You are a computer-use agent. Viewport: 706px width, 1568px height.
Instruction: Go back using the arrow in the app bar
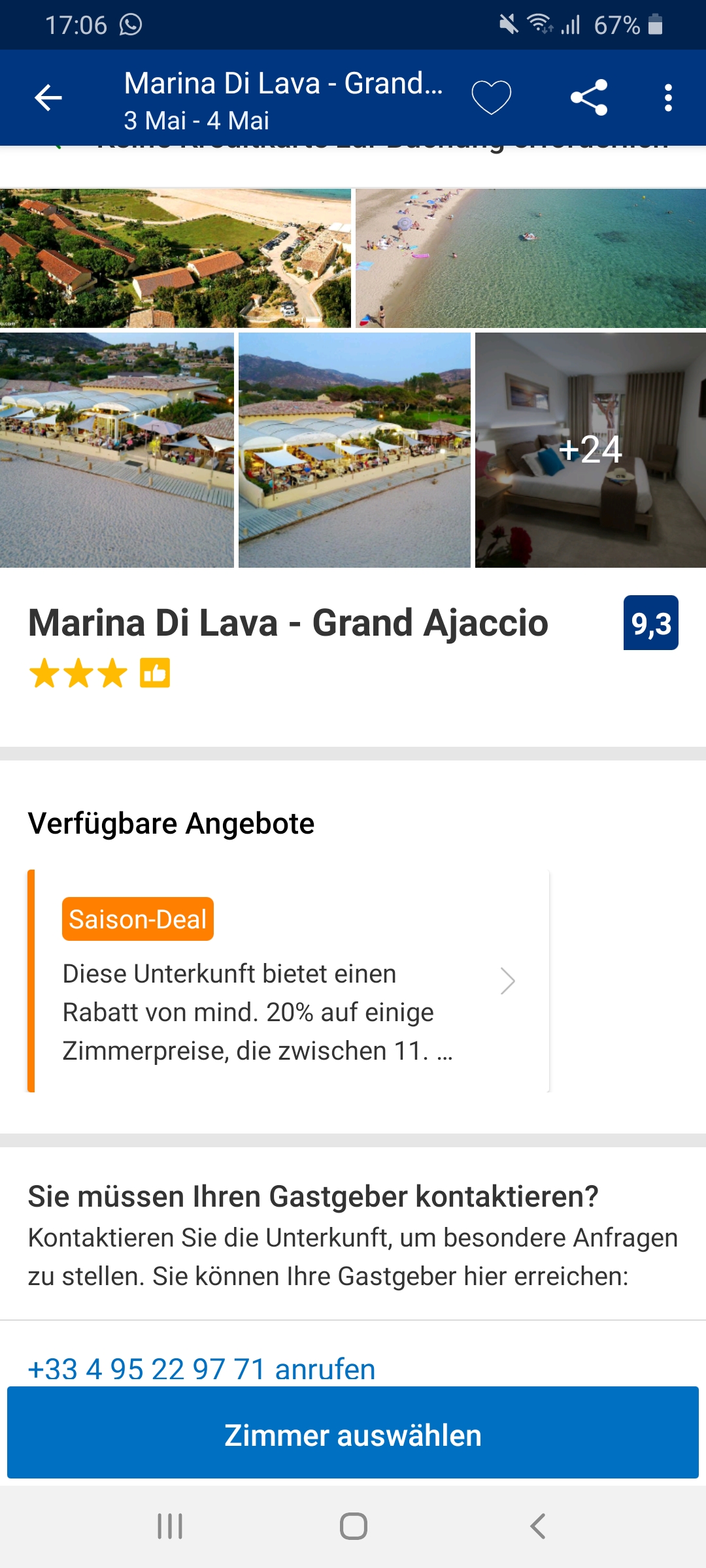(x=48, y=98)
